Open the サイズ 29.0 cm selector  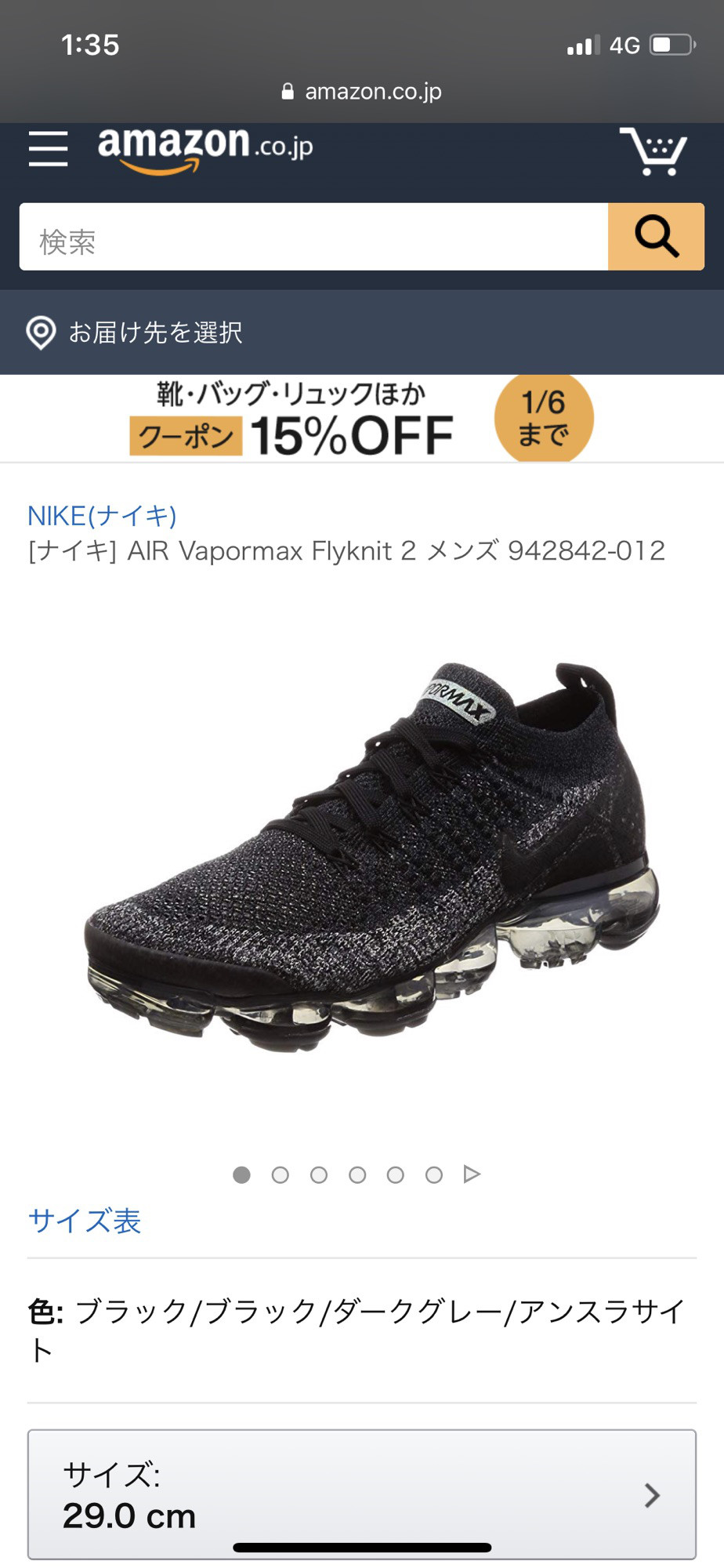pos(362,1494)
